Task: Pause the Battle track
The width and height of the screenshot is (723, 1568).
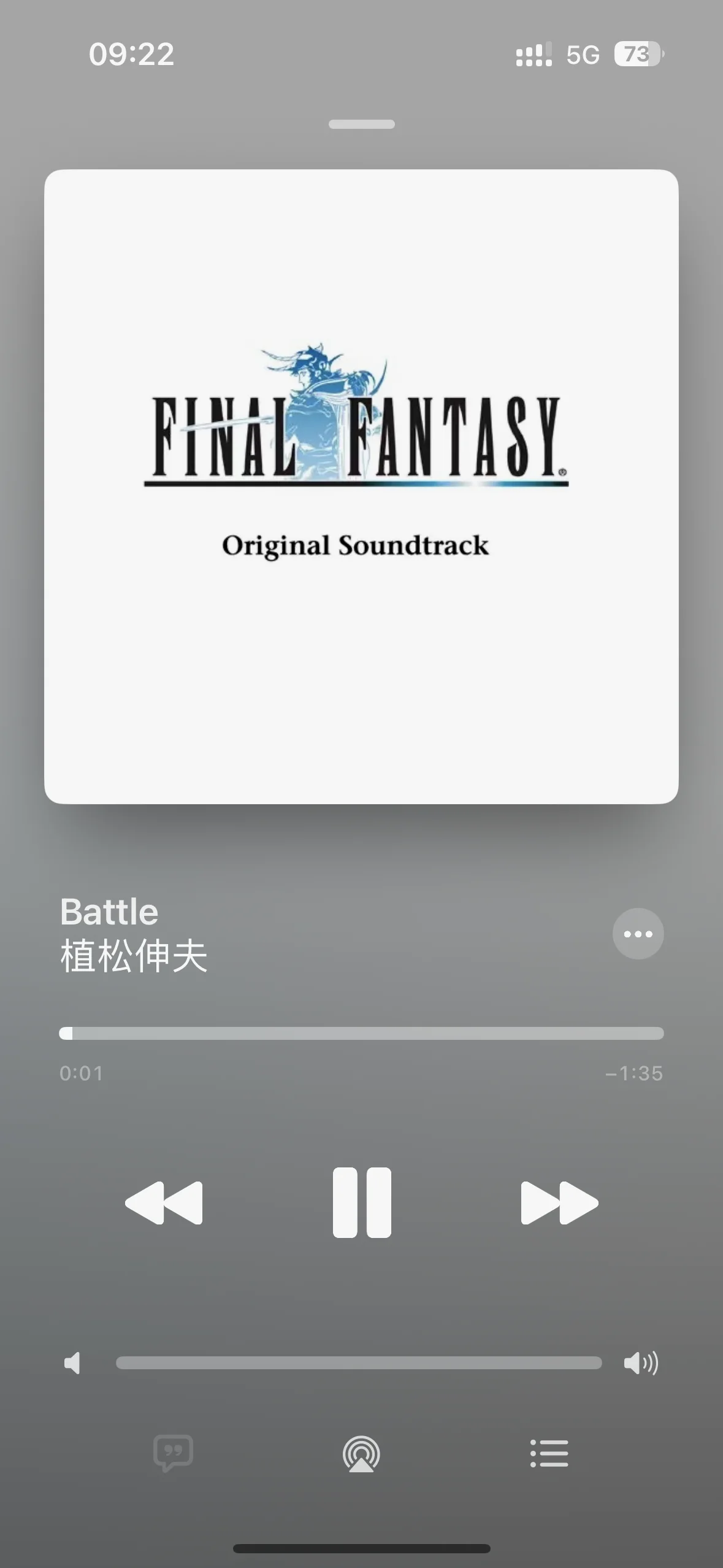Action: pos(362,1202)
